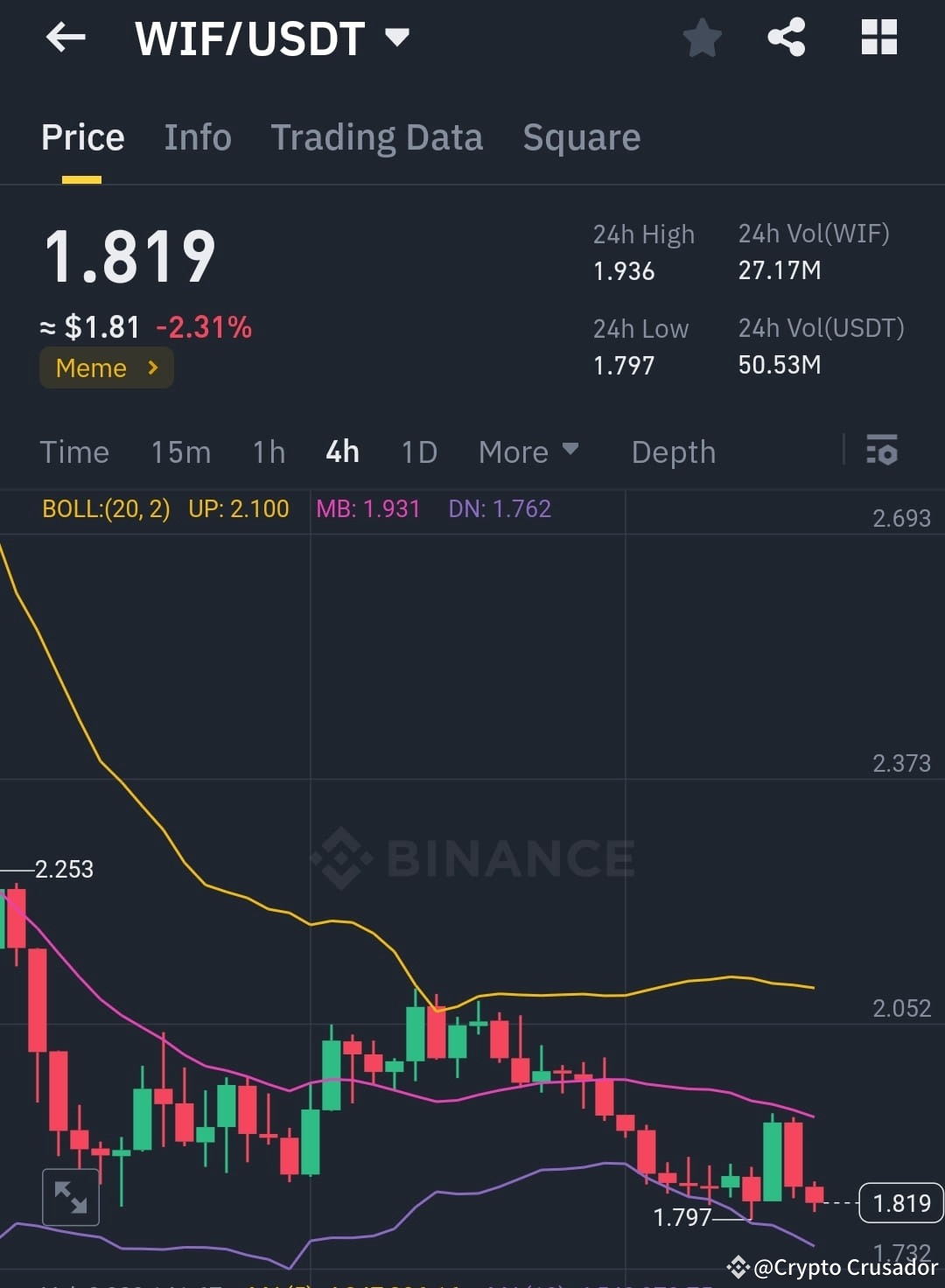Viewport: 945px width, 1288px height.
Task: Open the Meme category expander
Action: [106, 367]
